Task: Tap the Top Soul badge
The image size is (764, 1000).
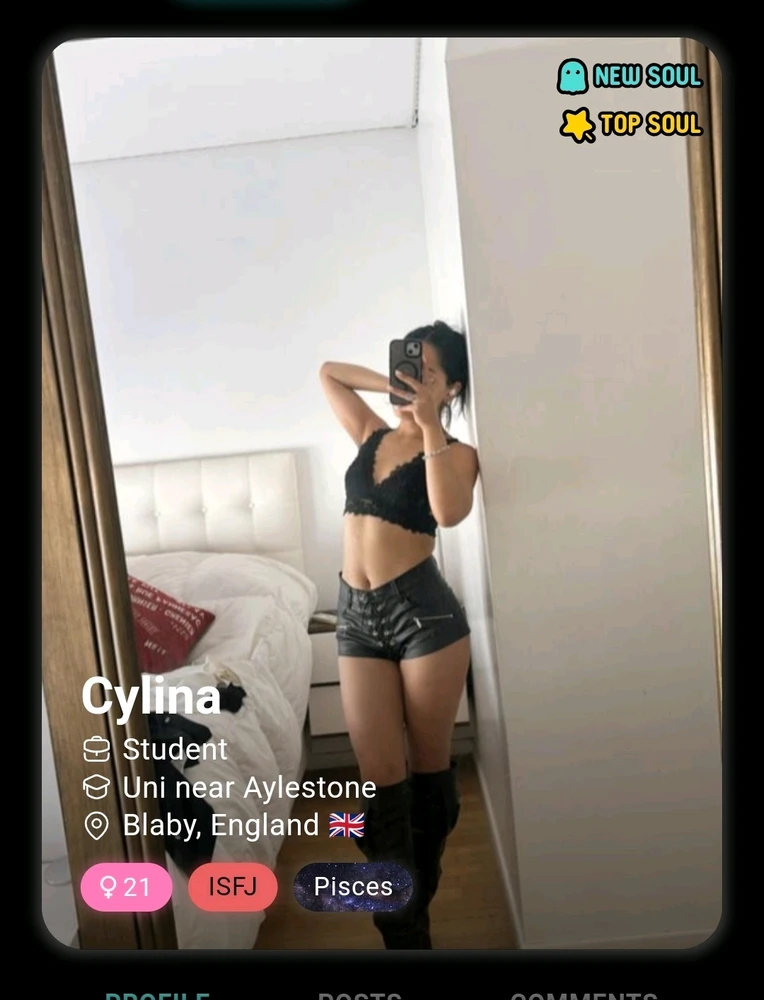Action: coord(631,125)
